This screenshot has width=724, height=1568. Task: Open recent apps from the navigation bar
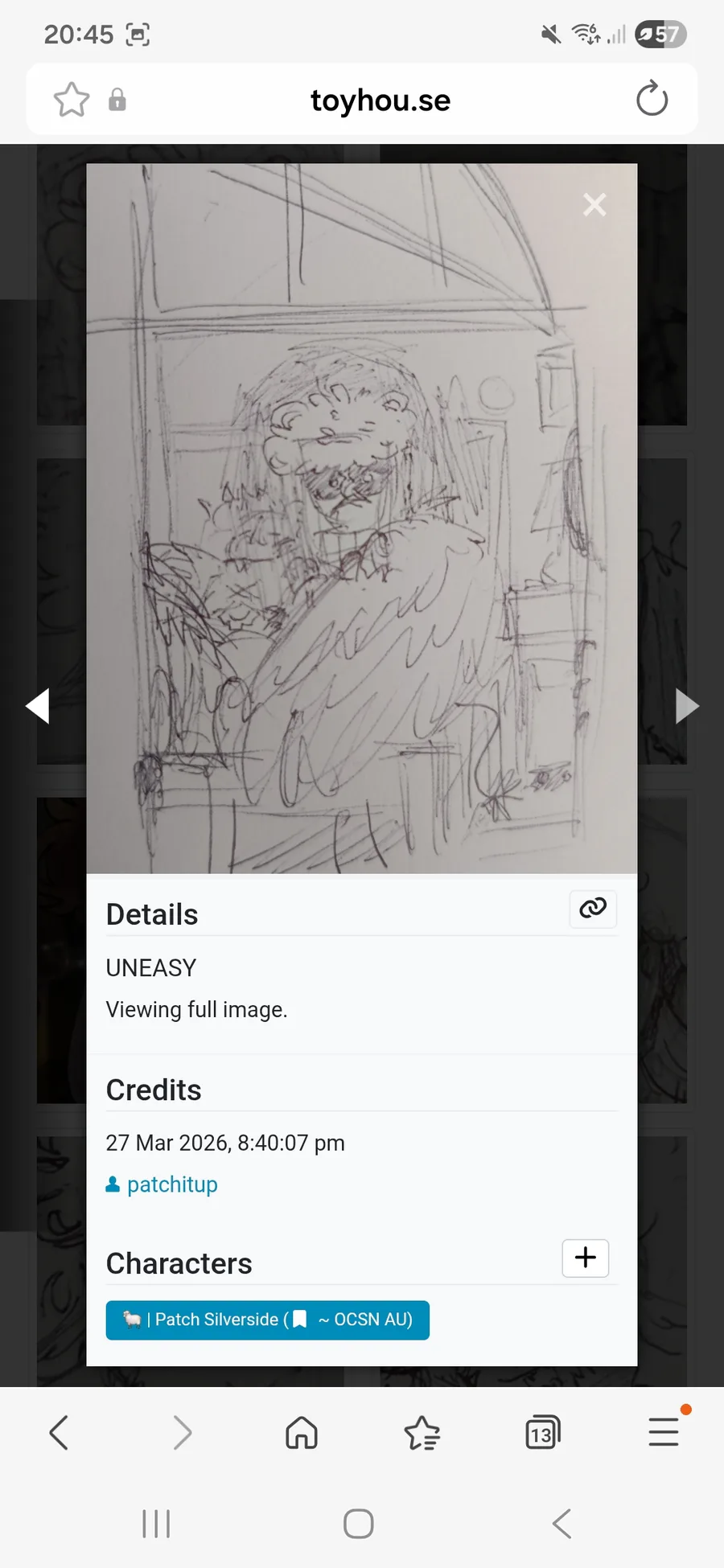pos(156,1523)
